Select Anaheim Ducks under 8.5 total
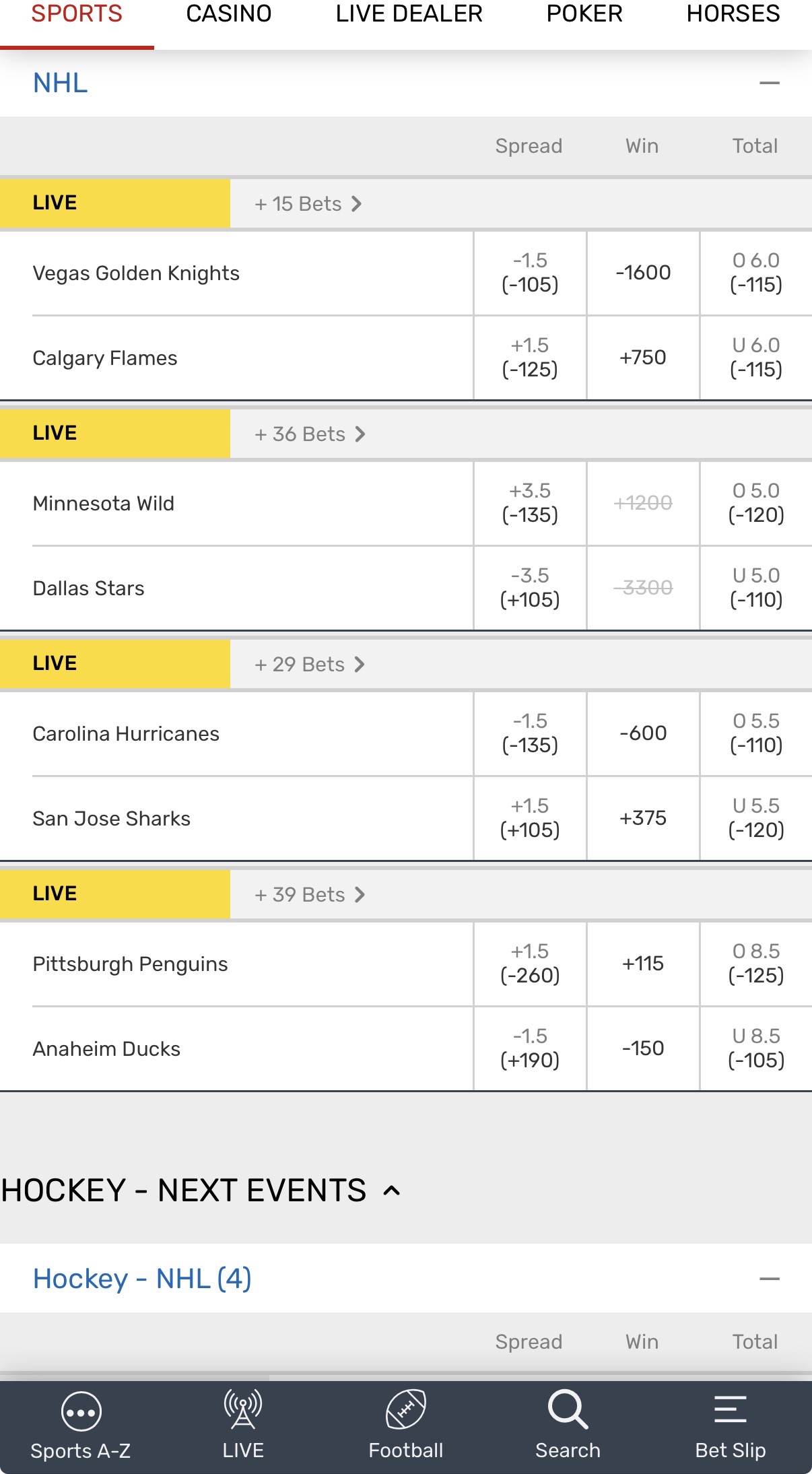The image size is (812, 1474). click(755, 1048)
